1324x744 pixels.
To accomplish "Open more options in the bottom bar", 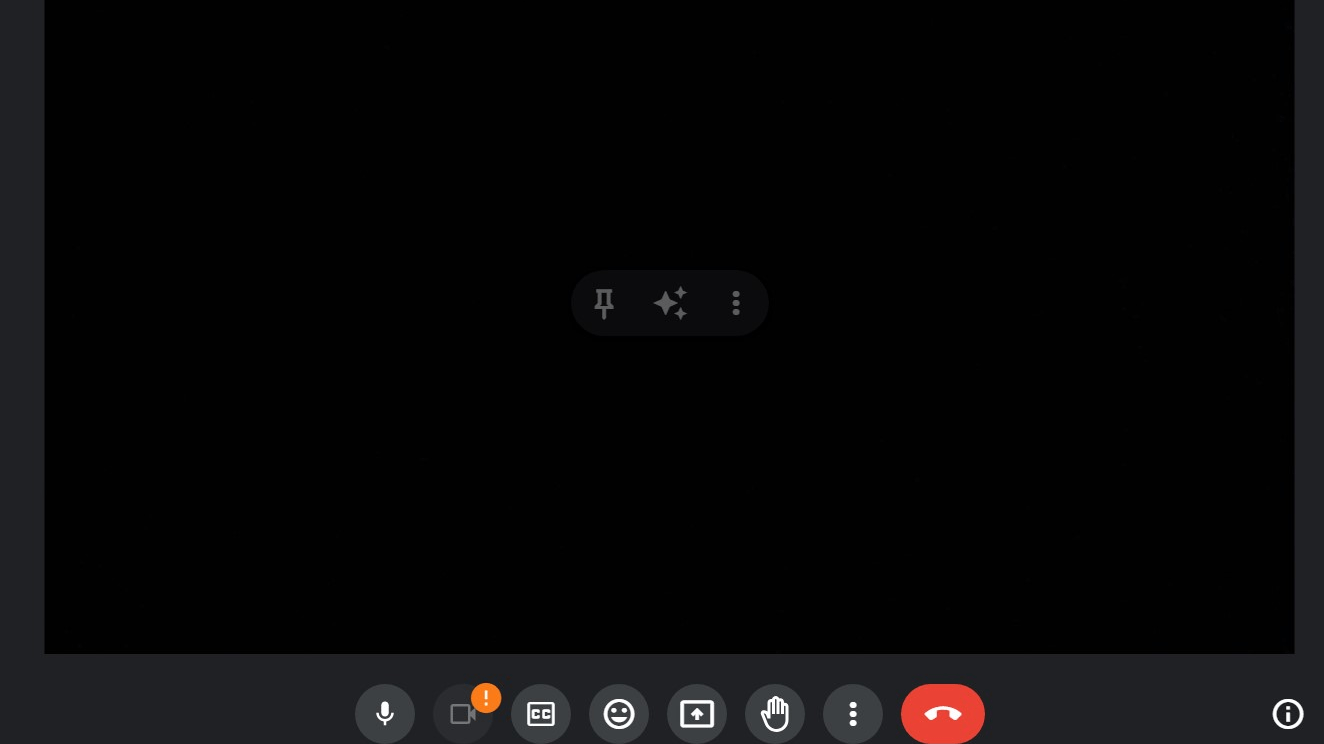I will [853, 714].
